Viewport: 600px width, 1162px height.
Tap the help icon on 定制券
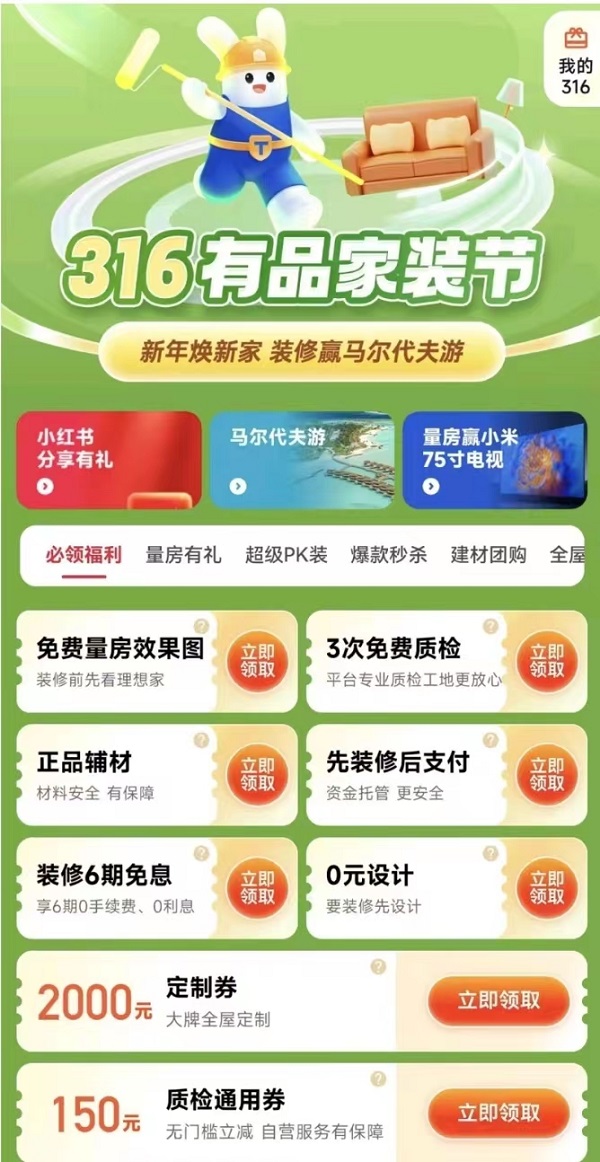point(378,967)
